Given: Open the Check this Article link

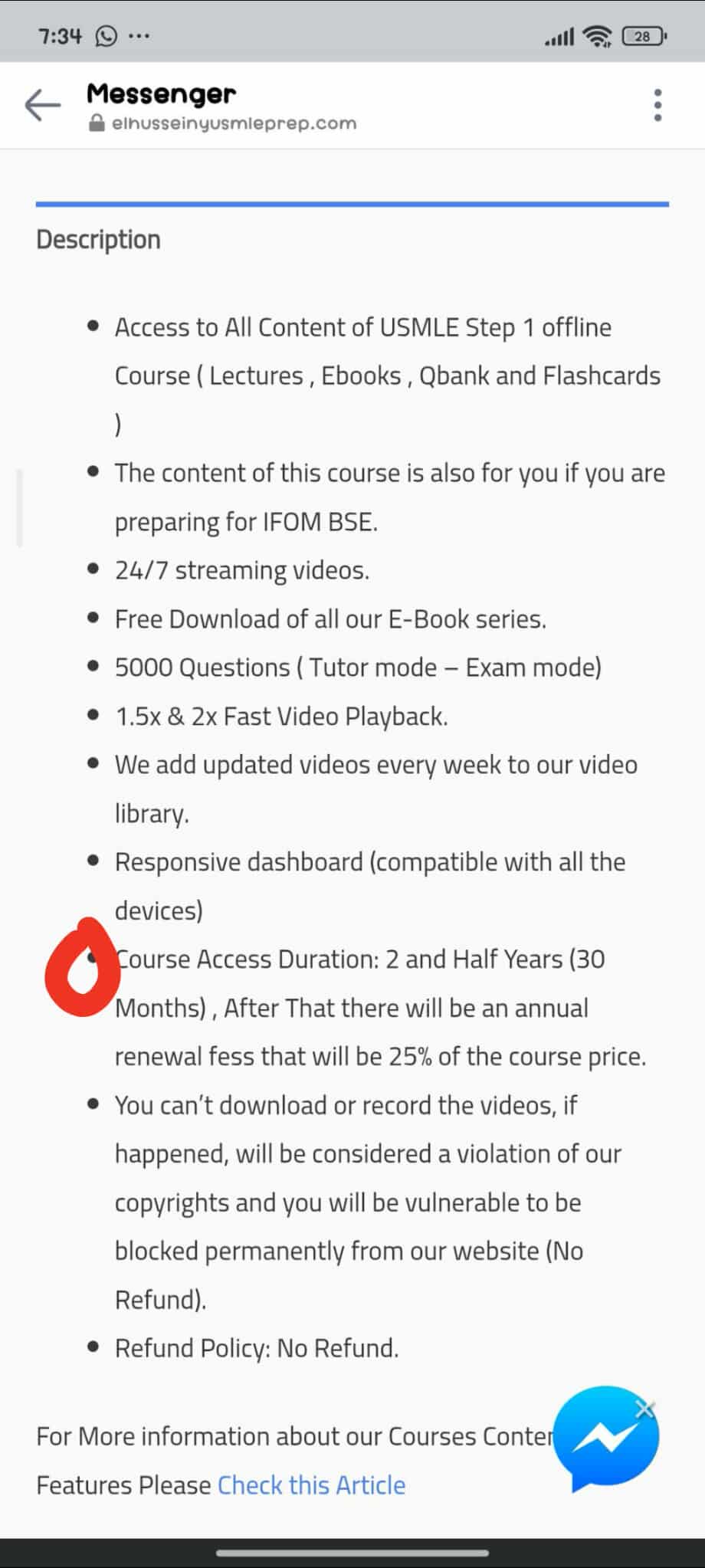Looking at the screenshot, I should coord(311,1484).
